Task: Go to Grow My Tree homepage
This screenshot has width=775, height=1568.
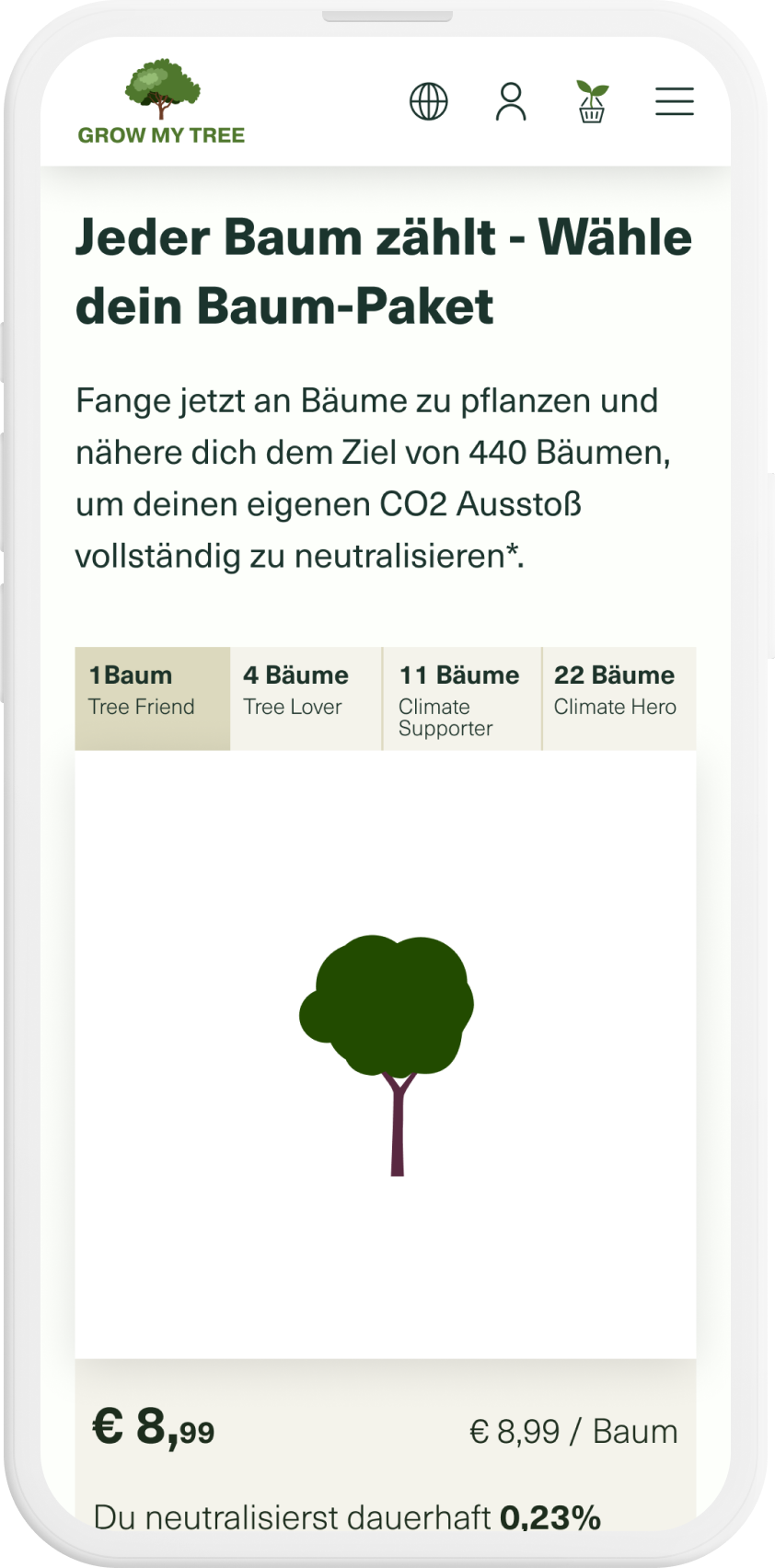Action: point(161,103)
